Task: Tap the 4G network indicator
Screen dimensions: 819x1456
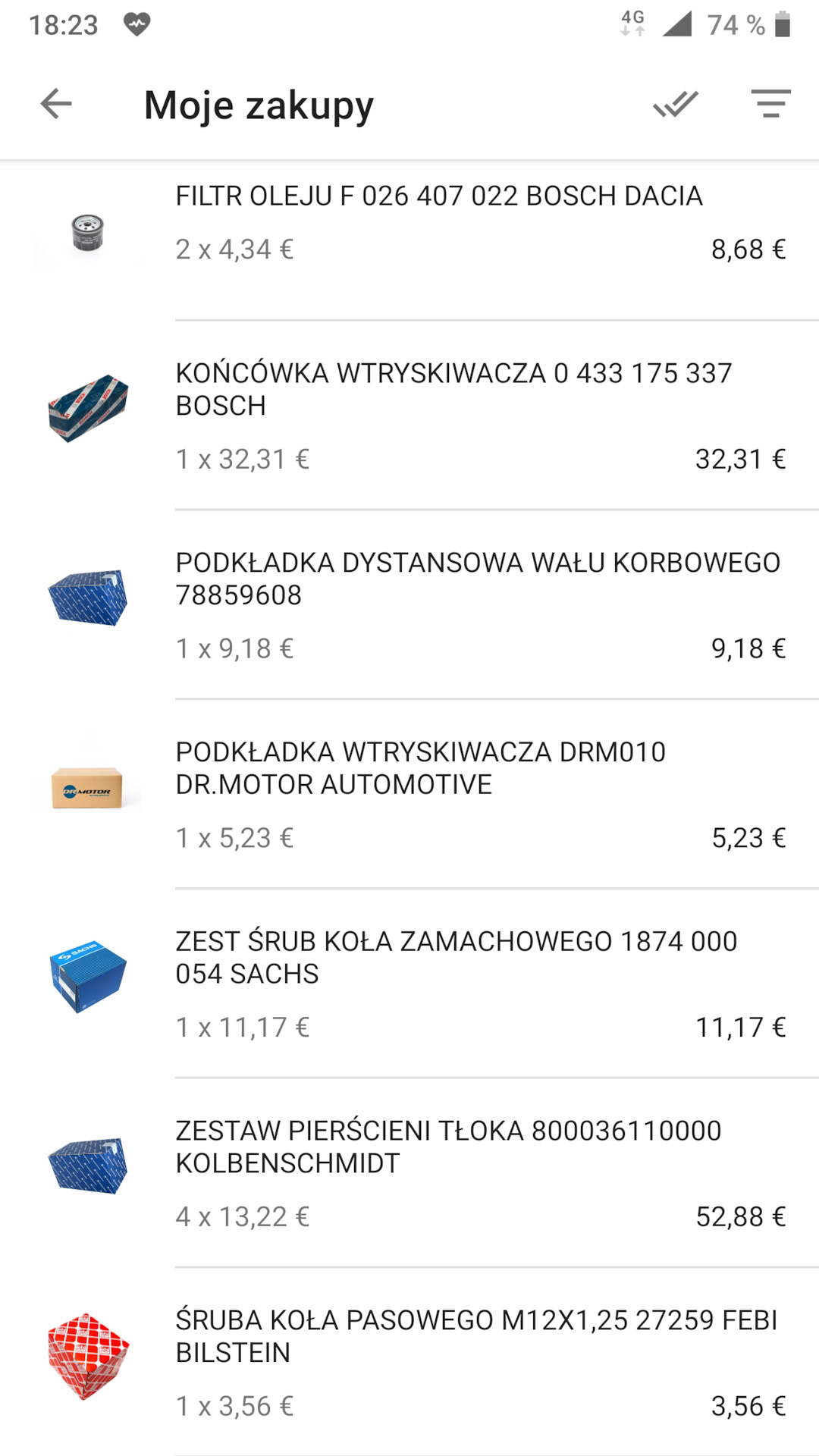Action: (x=633, y=24)
